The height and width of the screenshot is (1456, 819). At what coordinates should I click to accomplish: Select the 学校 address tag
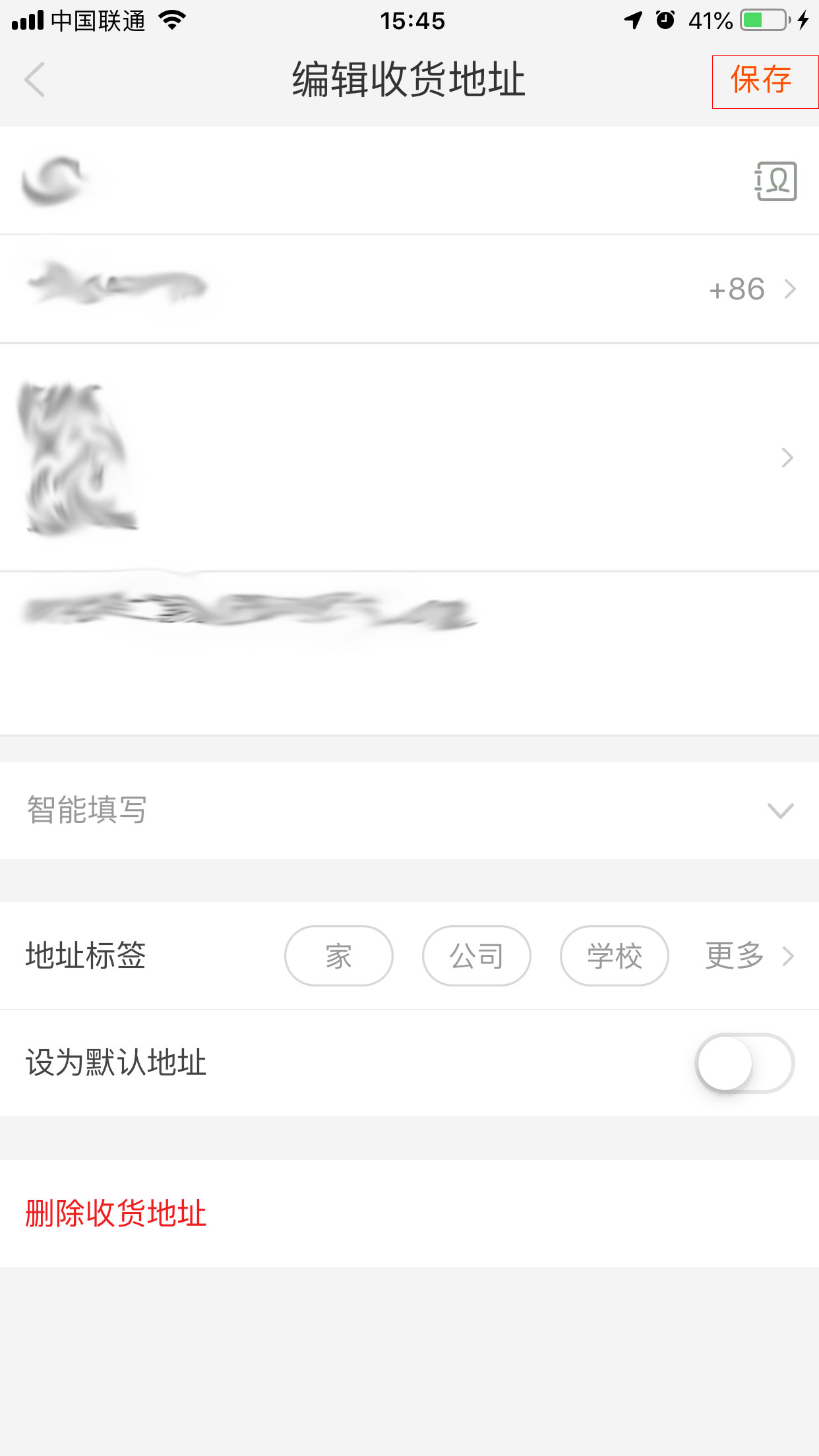pyautogui.click(x=614, y=956)
